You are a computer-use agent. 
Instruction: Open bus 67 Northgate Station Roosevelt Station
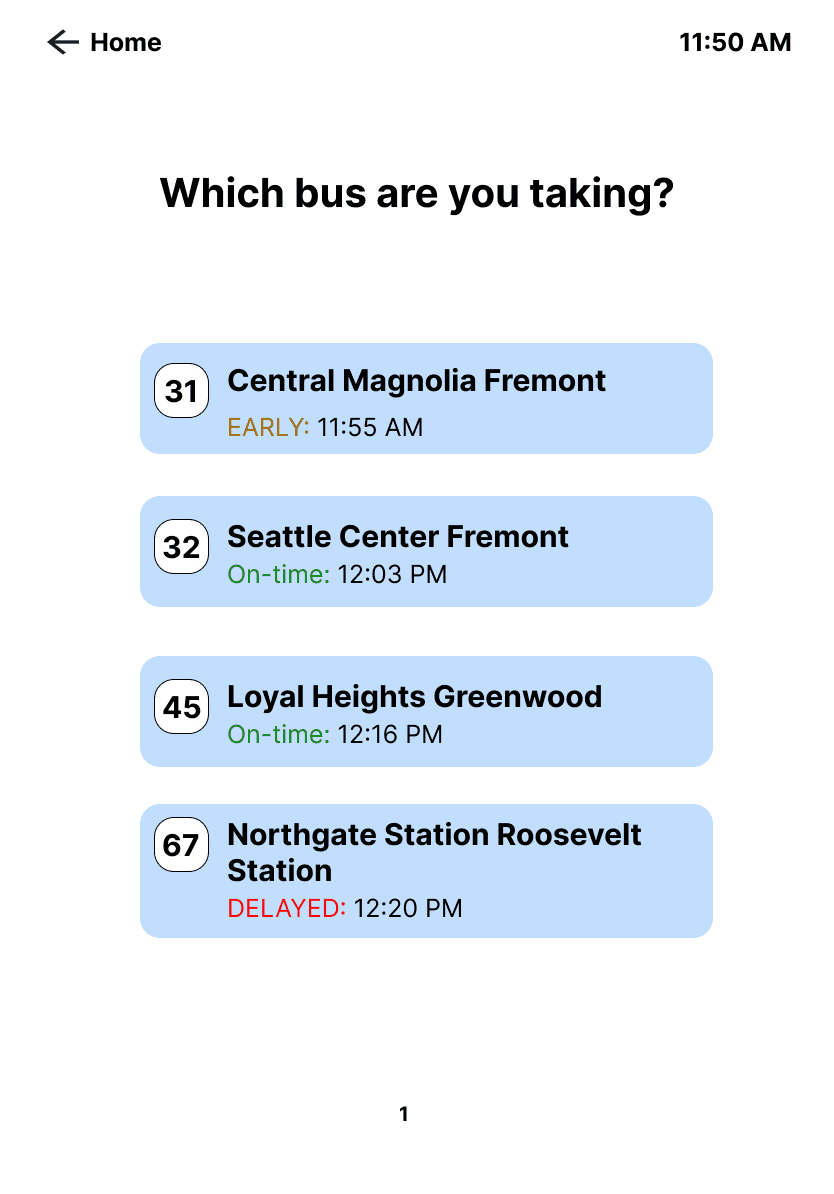[x=426, y=871]
